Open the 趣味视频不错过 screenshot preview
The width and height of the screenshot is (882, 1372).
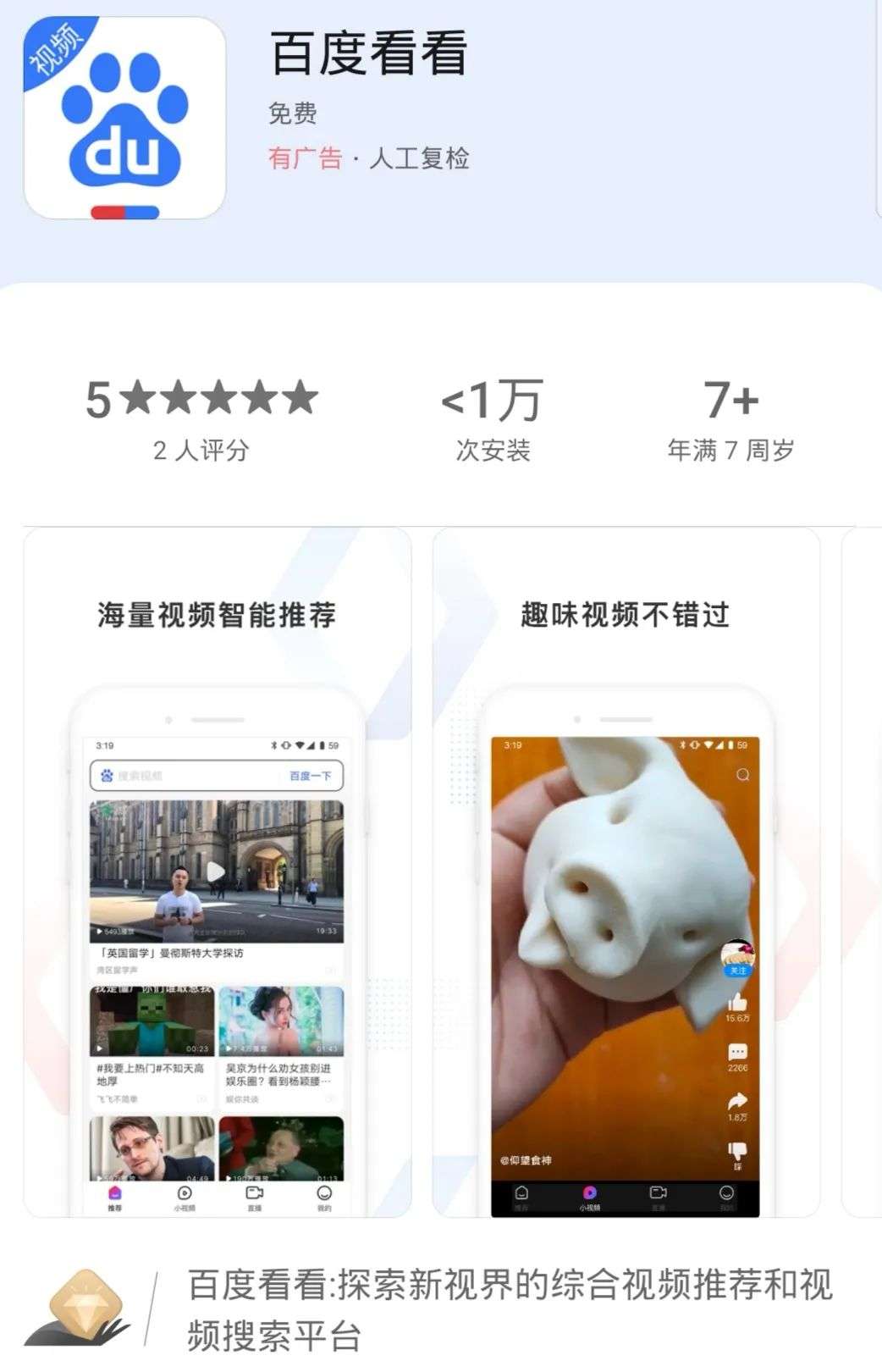click(x=626, y=872)
